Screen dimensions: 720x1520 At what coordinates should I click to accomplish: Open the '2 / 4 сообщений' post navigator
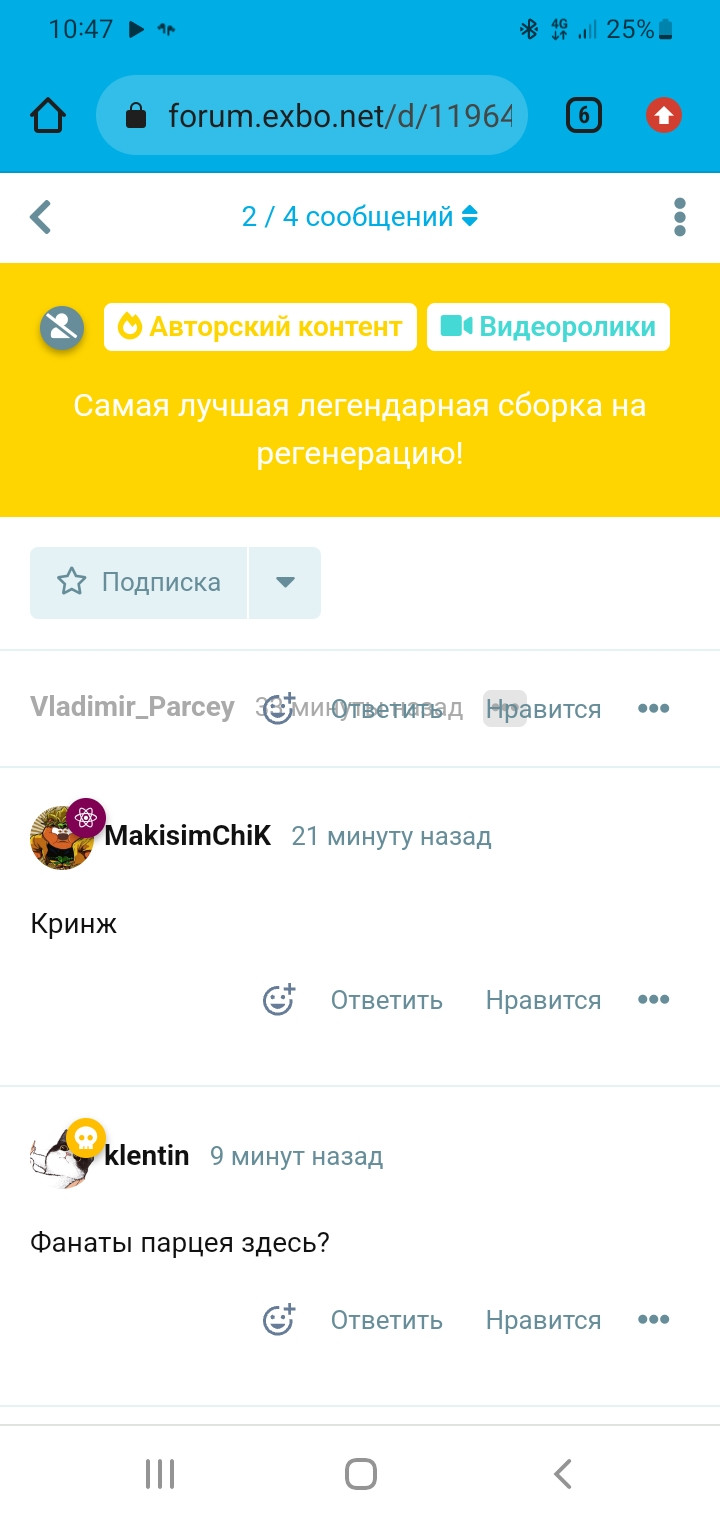[x=359, y=216]
